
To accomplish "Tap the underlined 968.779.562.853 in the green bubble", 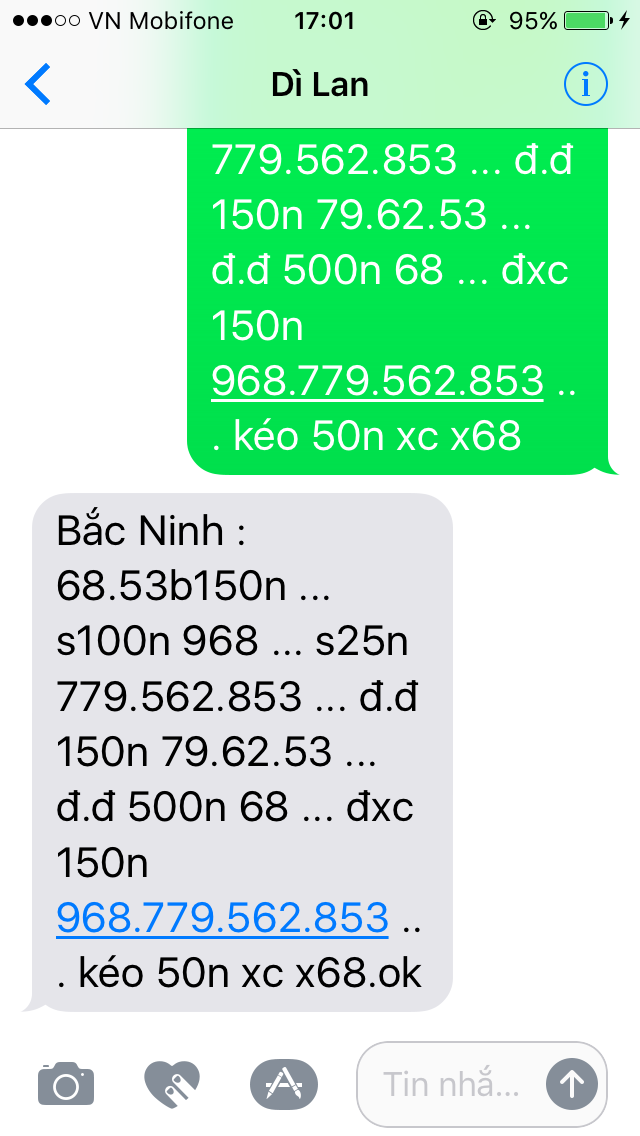I will pyautogui.click(x=377, y=381).
